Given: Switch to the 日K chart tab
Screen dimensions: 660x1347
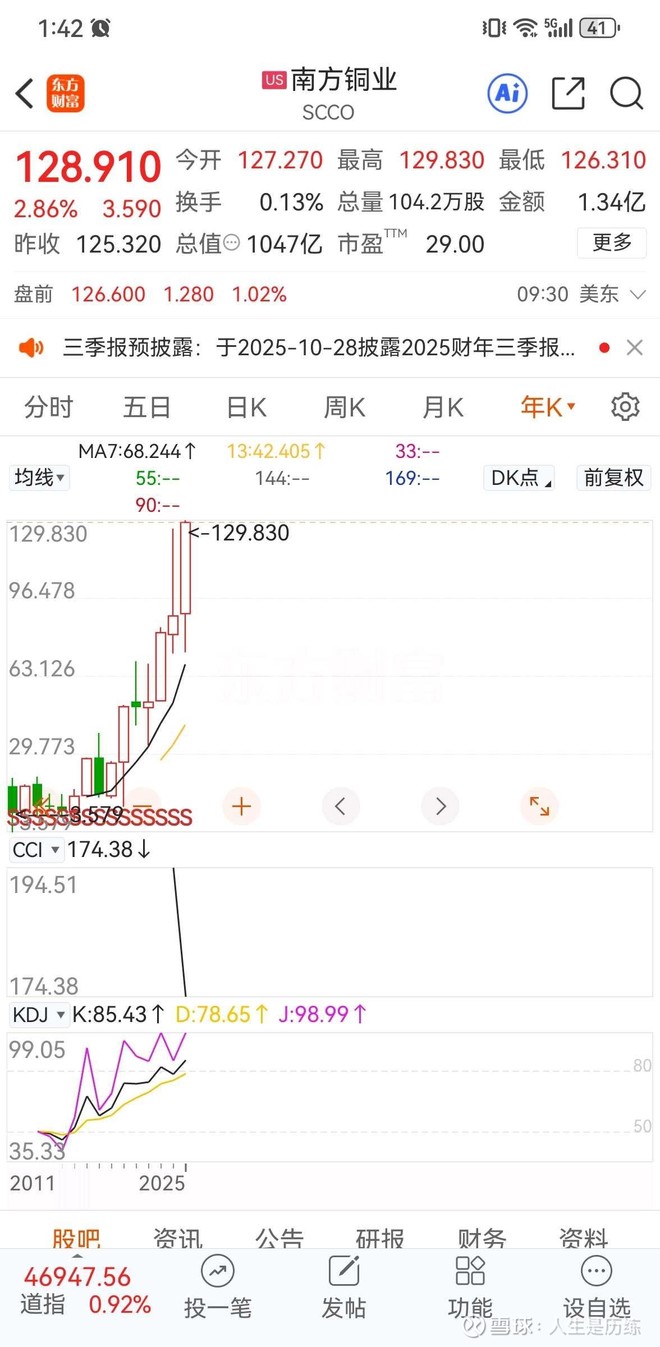Looking at the screenshot, I should tap(246, 407).
